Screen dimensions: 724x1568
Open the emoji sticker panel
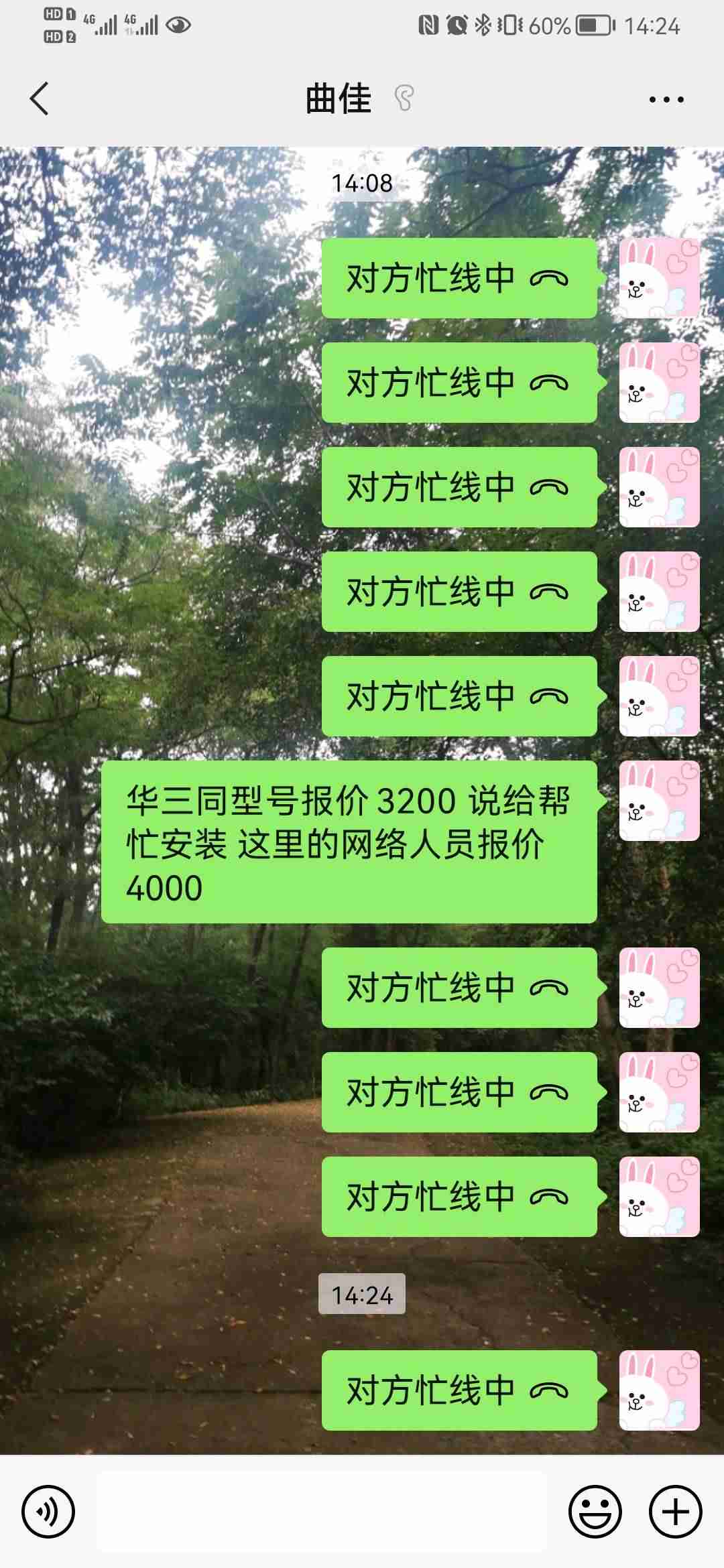[x=595, y=1512]
